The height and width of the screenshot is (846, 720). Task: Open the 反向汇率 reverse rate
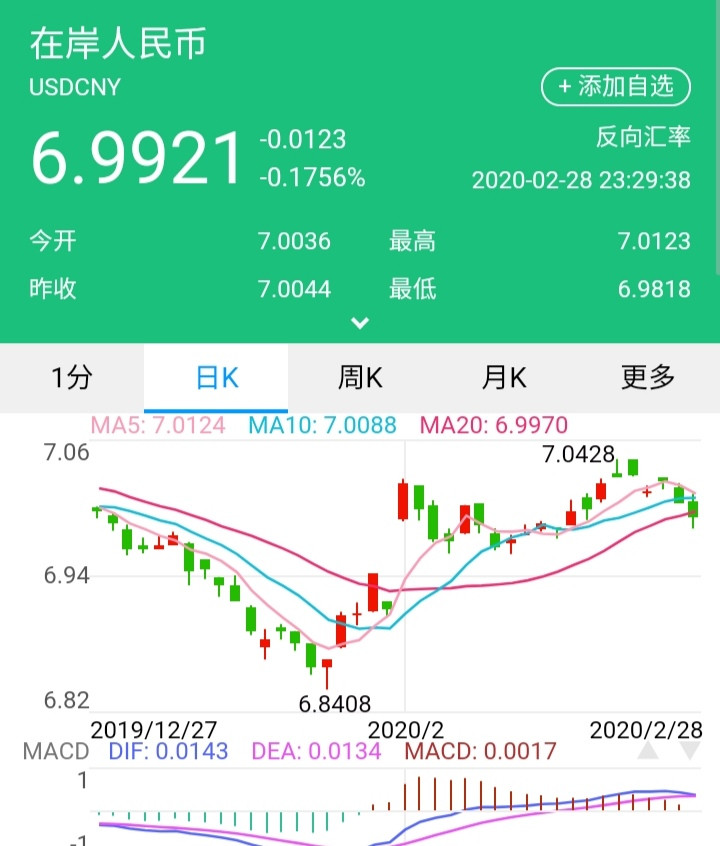coord(643,137)
